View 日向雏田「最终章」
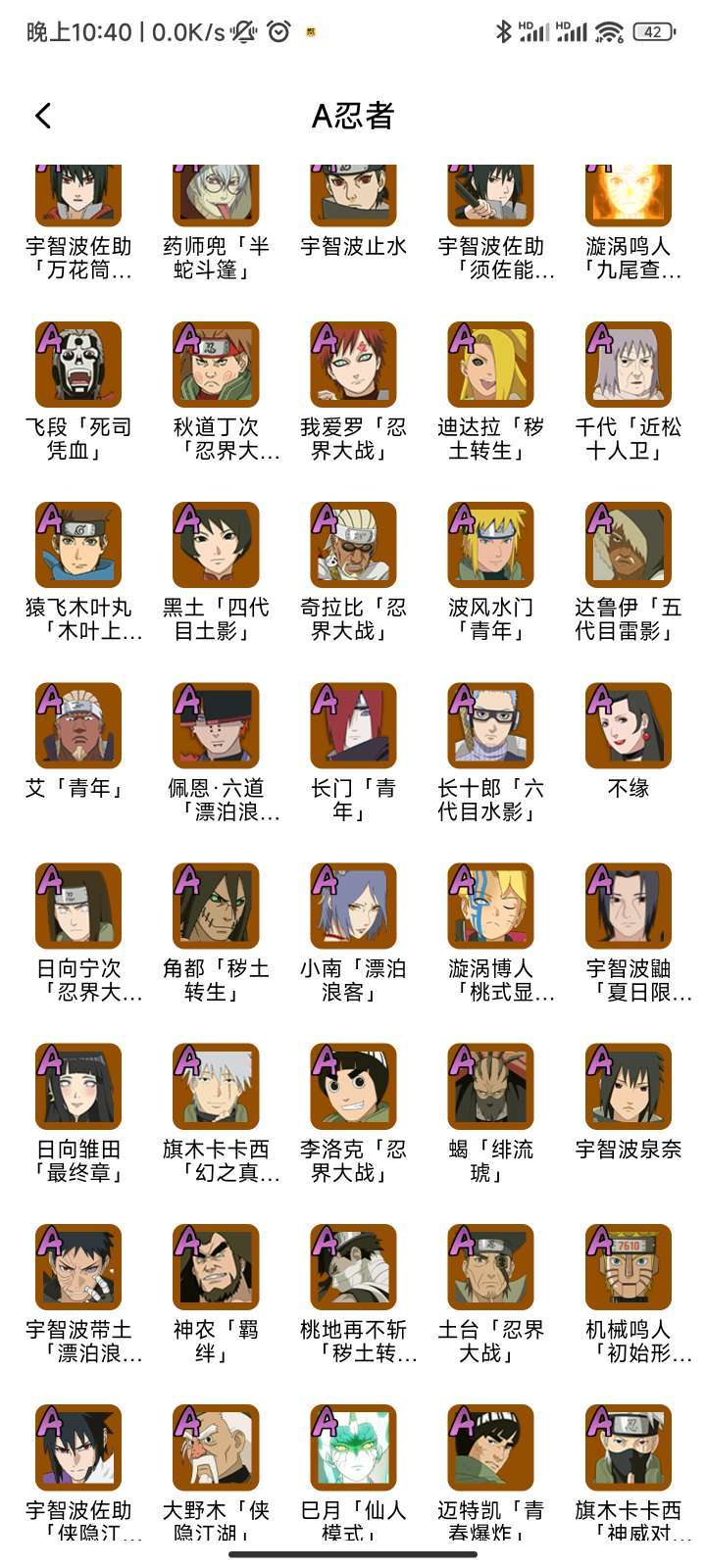Image resolution: width=706 pixels, height=1568 pixels. click(78, 1112)
